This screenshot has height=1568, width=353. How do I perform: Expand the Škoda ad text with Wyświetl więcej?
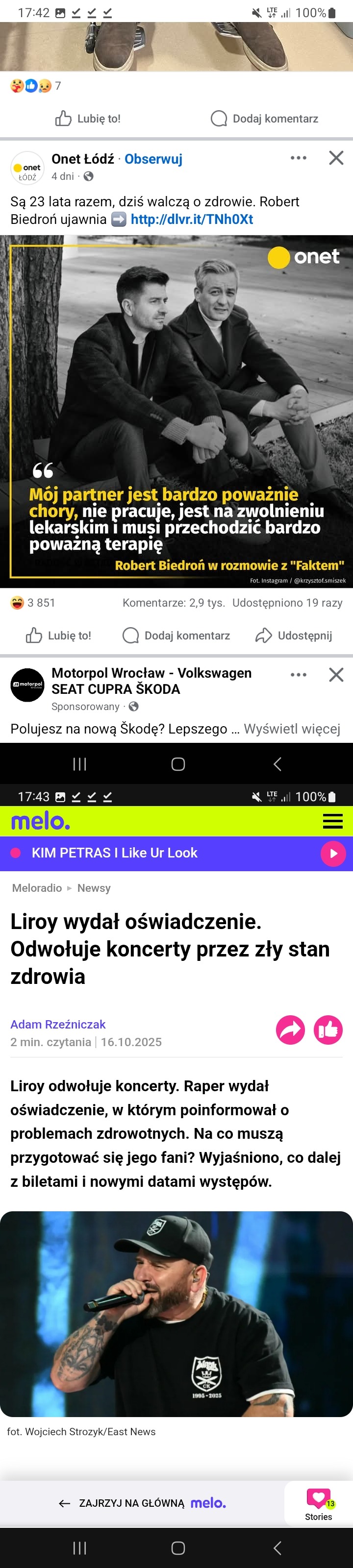pyautogui.click(x=292, y=729)
